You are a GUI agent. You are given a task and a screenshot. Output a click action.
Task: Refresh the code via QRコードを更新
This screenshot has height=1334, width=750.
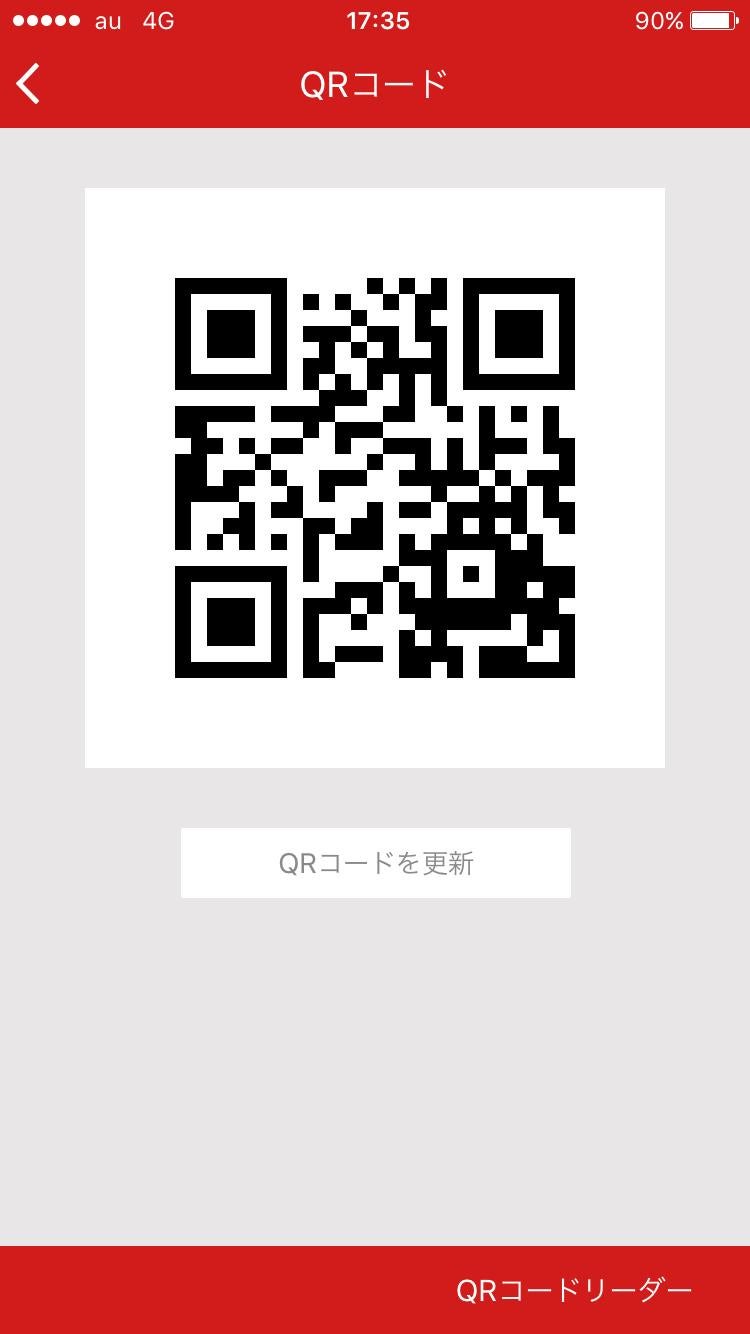pos(375,862)
